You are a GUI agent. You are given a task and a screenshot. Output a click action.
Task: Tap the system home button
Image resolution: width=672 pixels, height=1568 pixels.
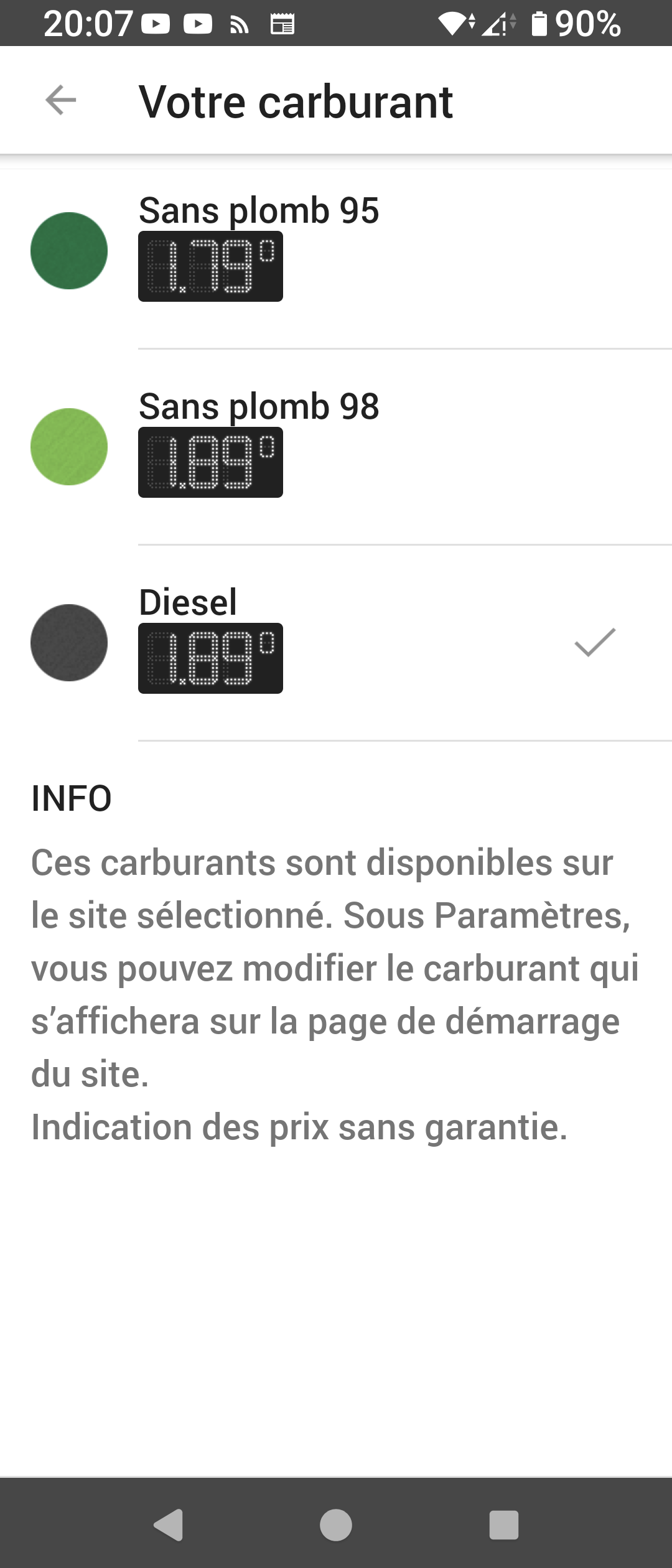(x=336, y=1524)
